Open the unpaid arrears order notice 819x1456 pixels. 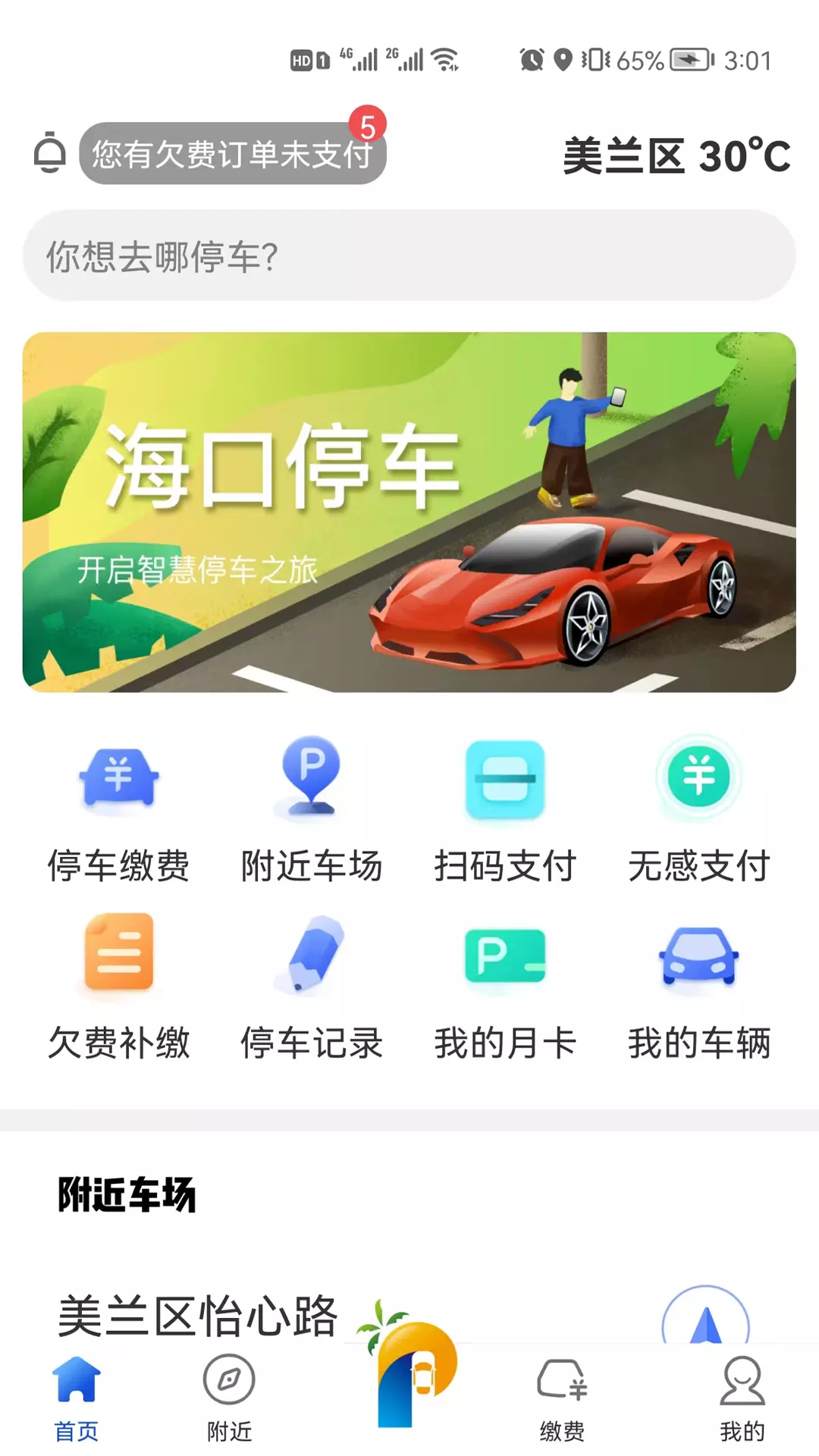tap(233, 154)
